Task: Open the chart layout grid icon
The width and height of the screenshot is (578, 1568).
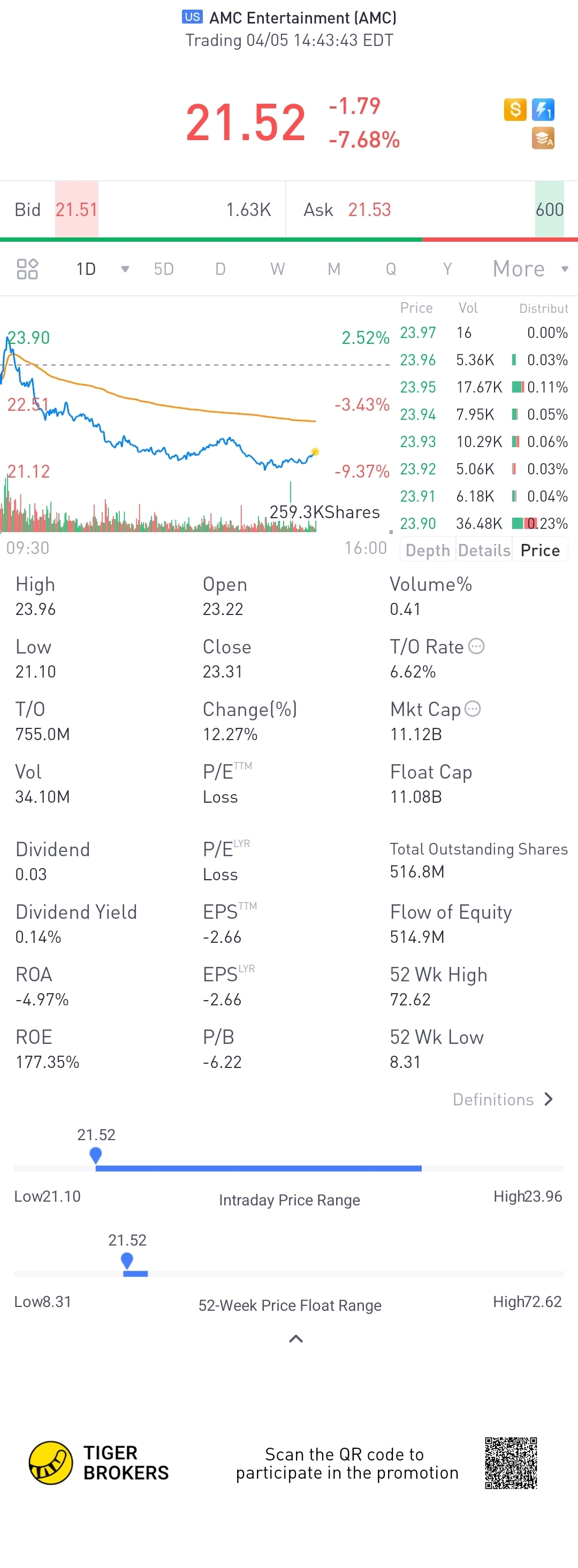Action: (27, 269)
